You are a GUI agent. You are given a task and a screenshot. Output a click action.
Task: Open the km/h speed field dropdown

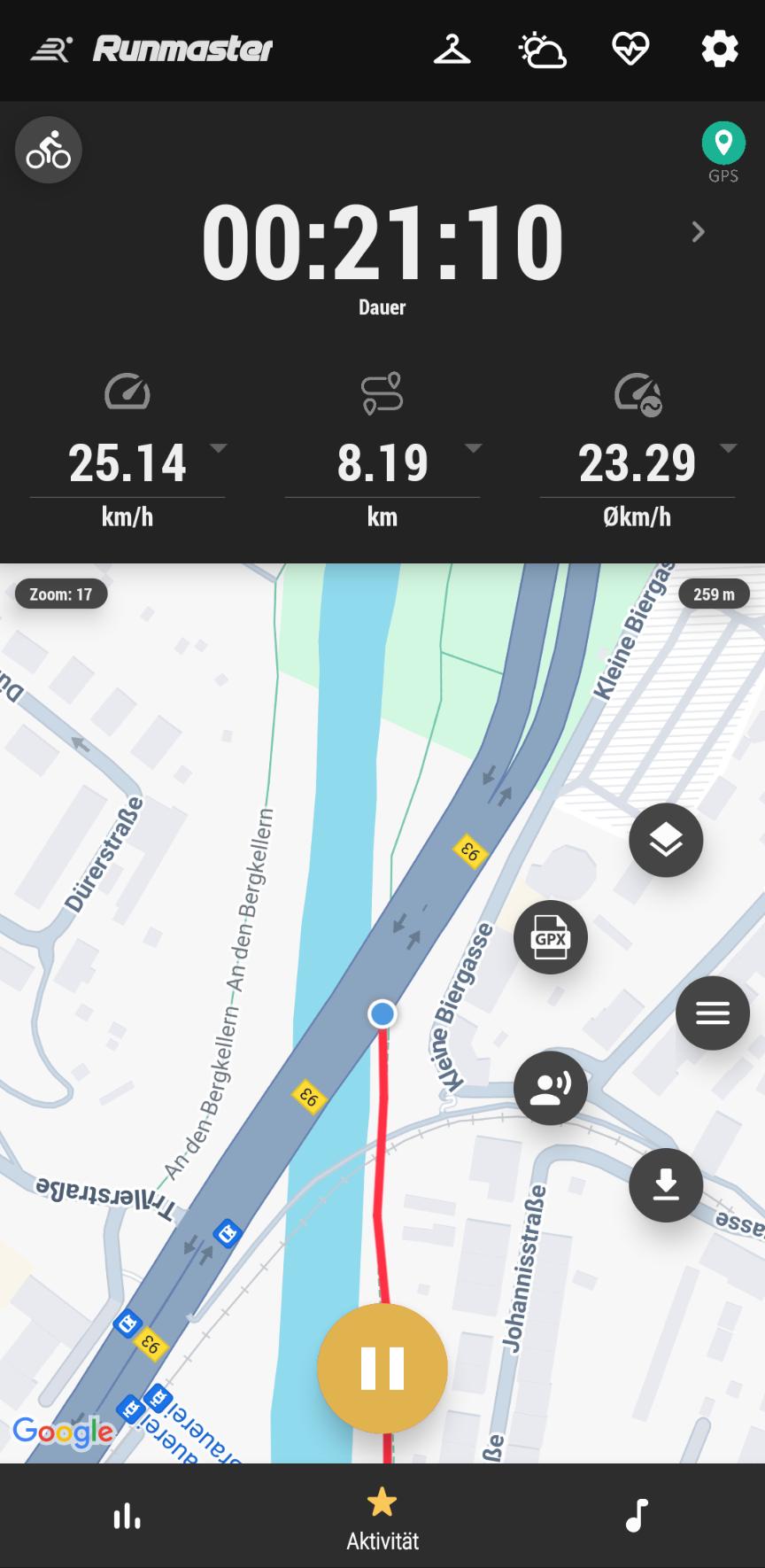click(219, 448)
